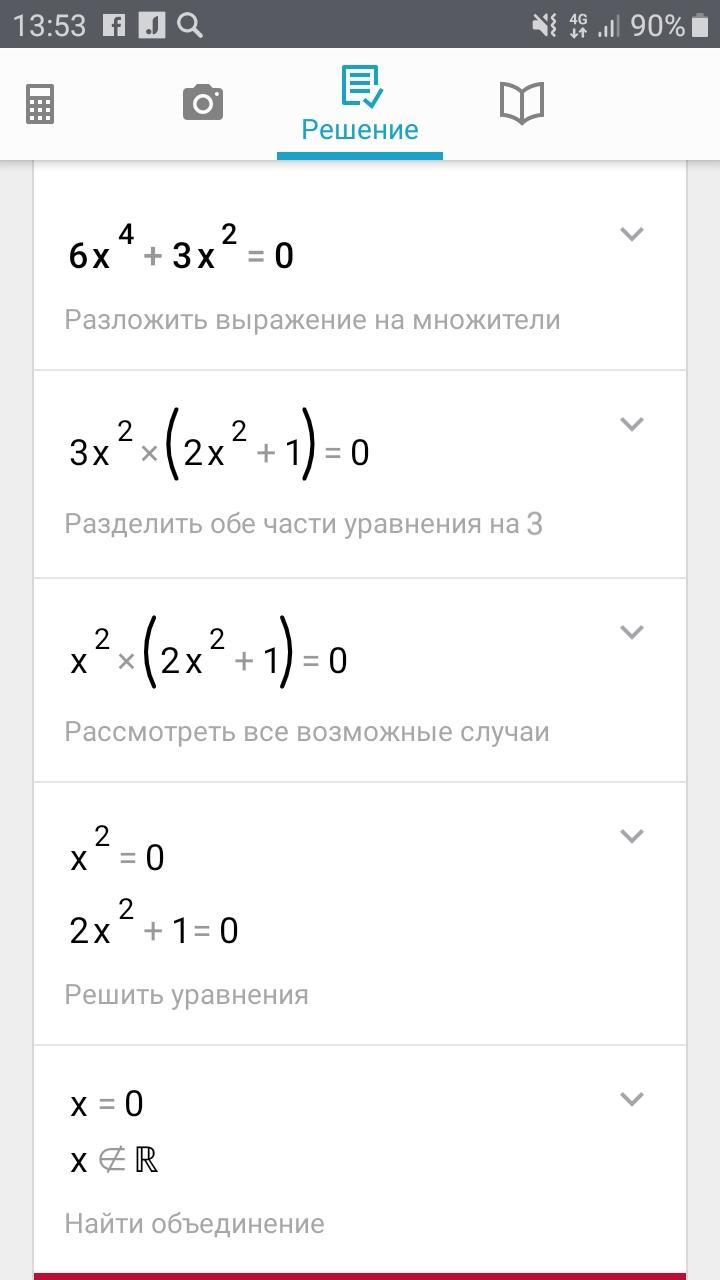Select the Решение tab
Viewport: 720px width, 1280px height.
[360, 105]
